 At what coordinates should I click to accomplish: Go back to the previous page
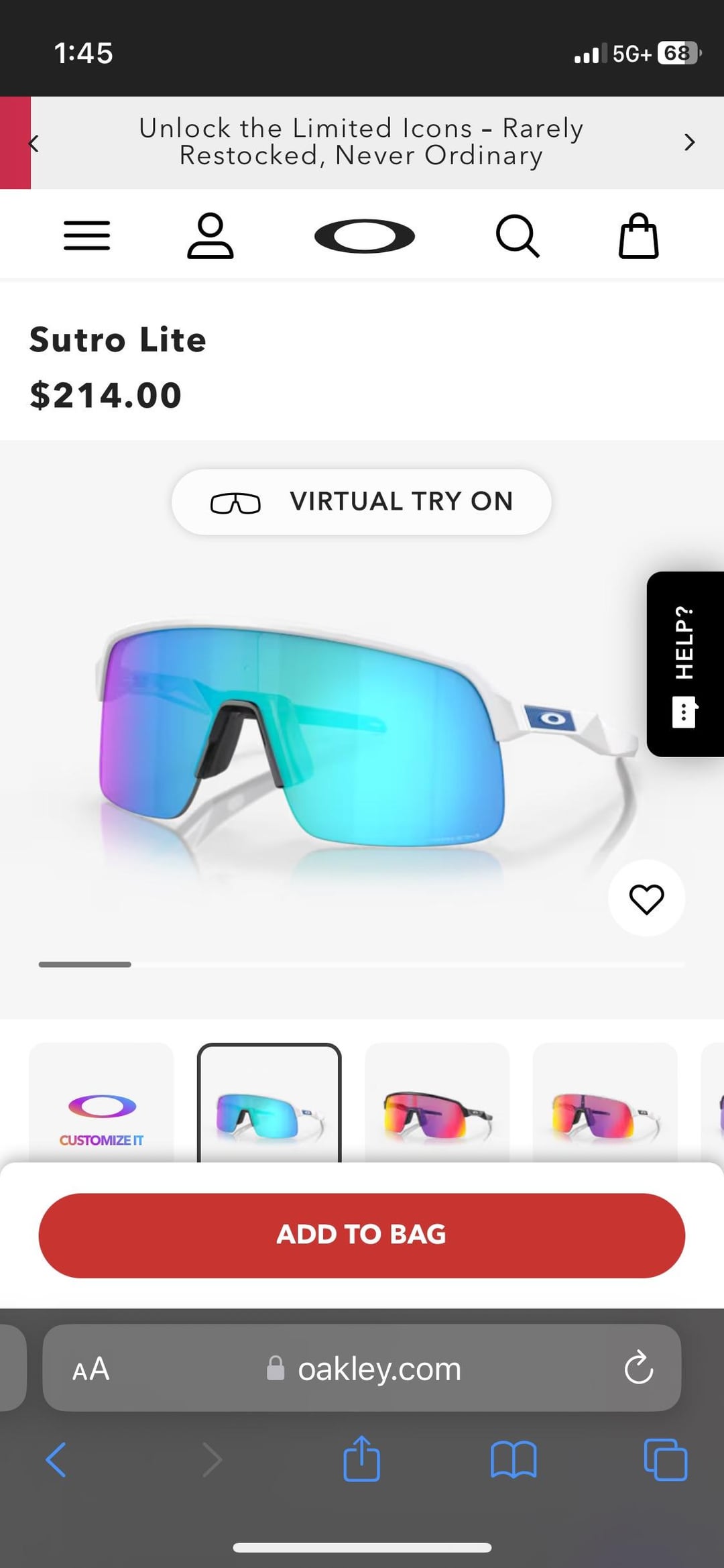(x=56, y=1460)
